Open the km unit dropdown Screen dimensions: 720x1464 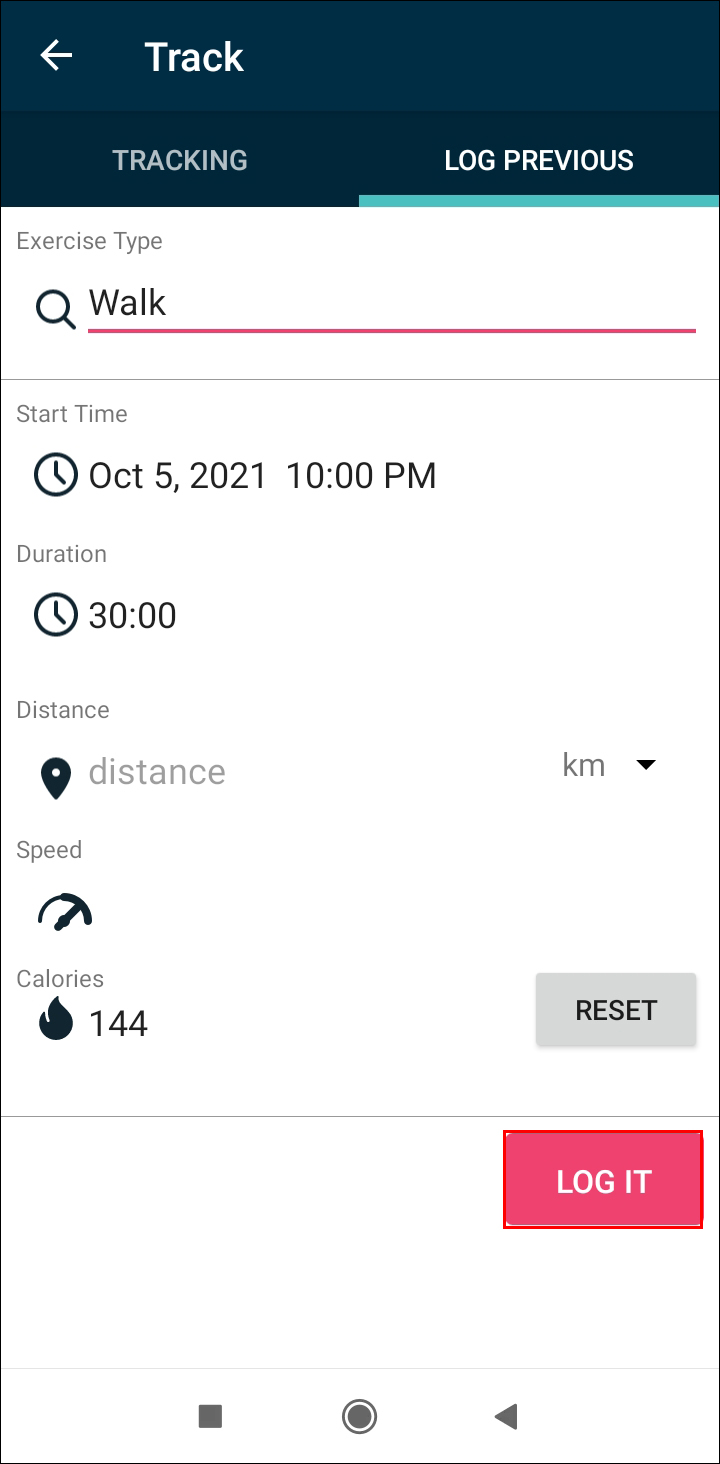(x=610, y=766)
